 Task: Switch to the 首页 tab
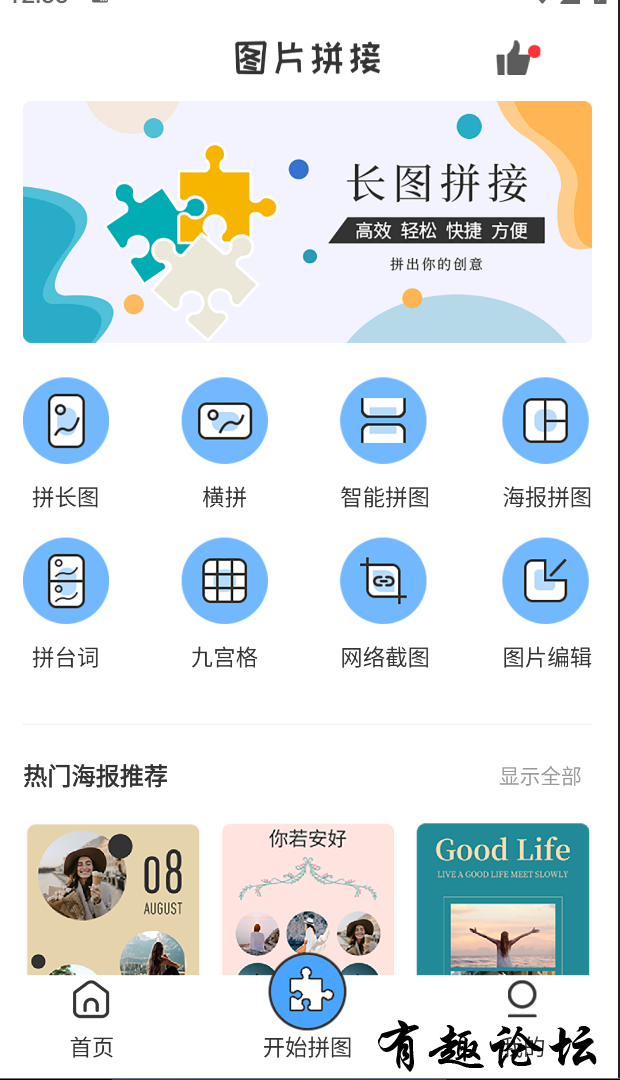click(x=91, y=1018)
